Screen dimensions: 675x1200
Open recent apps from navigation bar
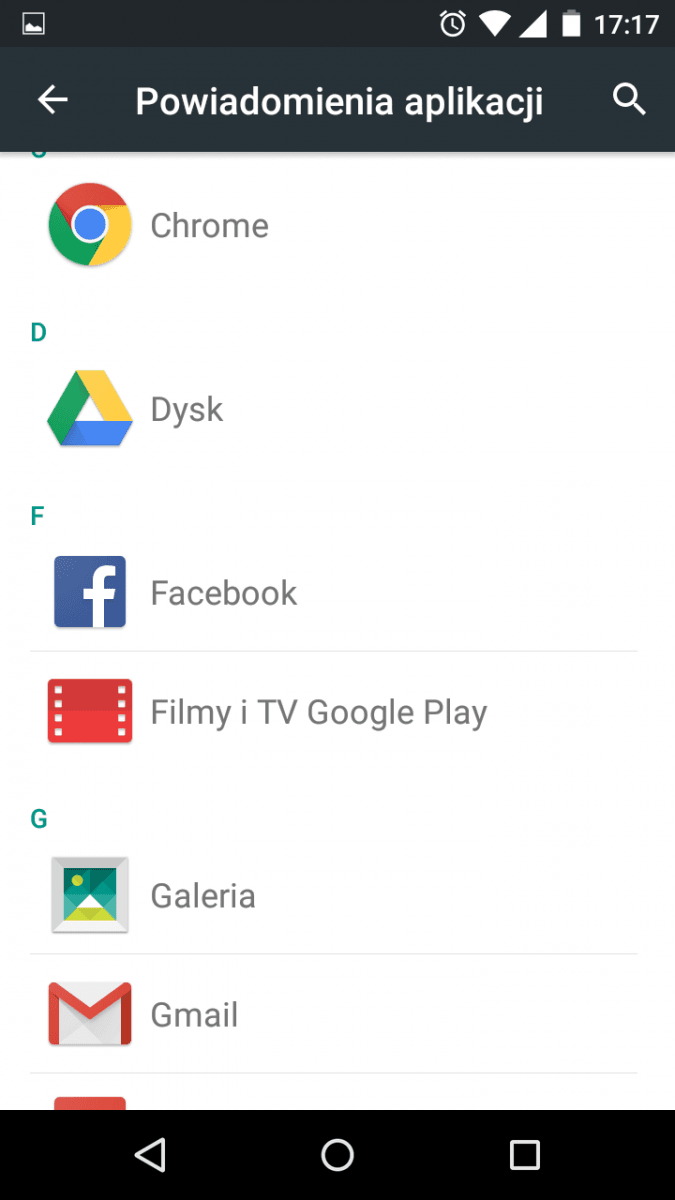click(x=524, y=1155)
